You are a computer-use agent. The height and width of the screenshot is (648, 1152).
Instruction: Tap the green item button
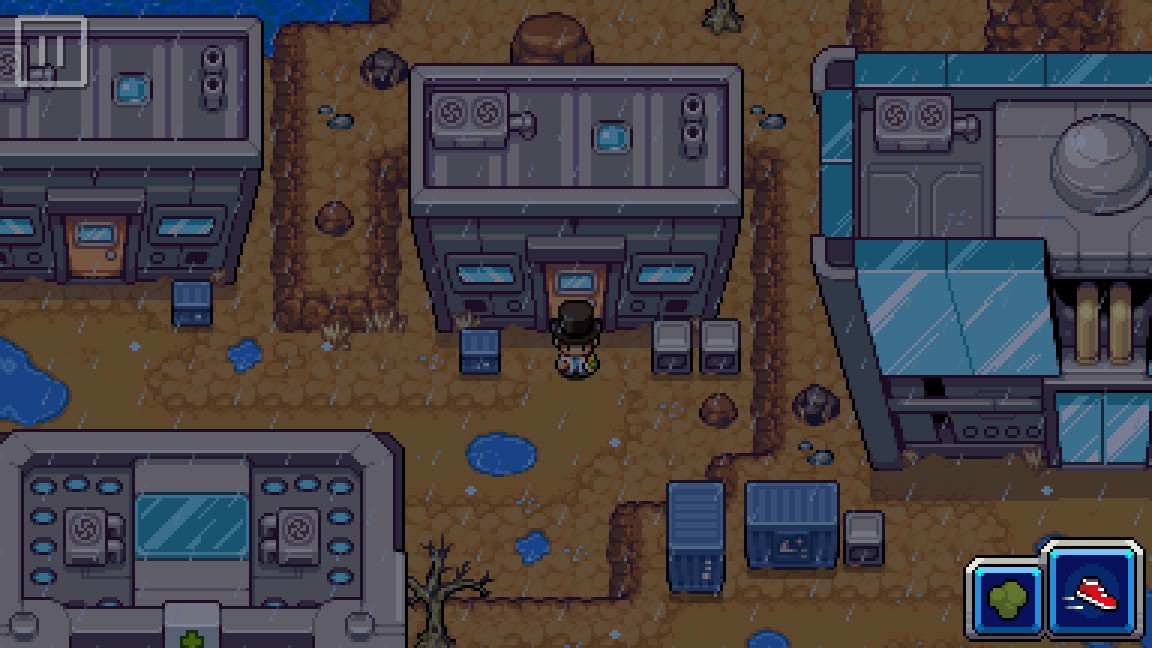click(x=1006, y=598)
